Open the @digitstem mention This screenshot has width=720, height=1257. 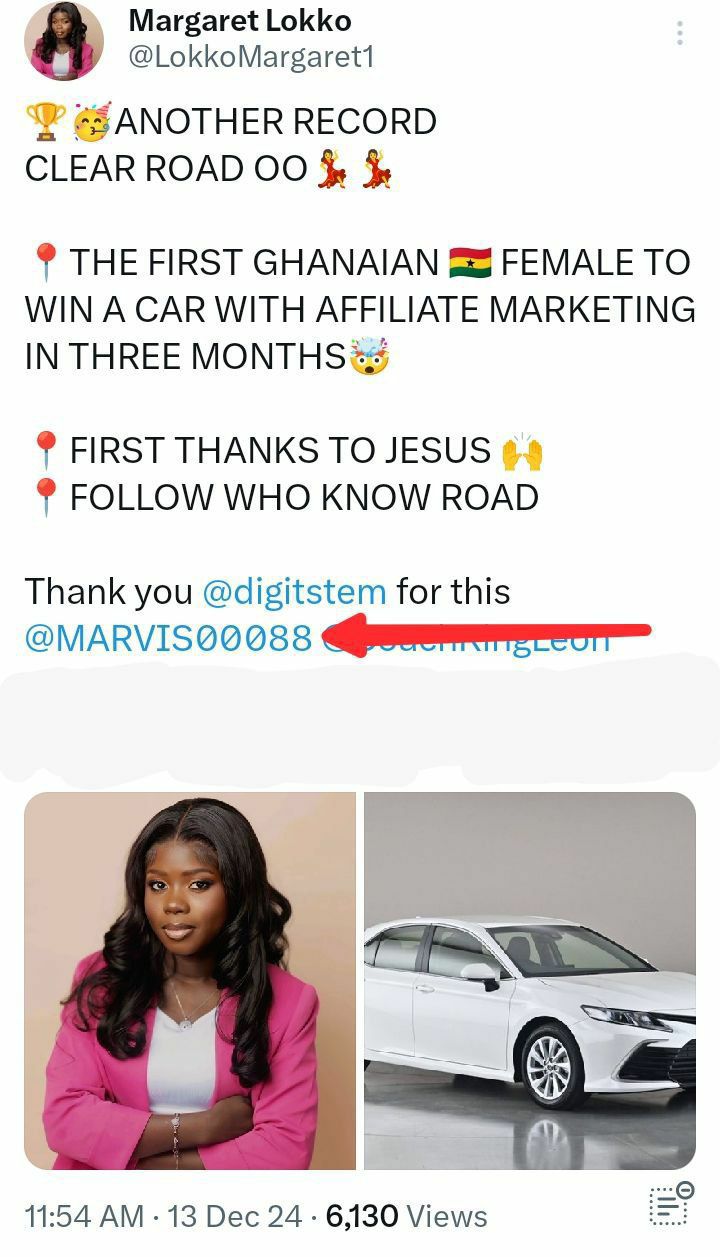click(294, 592)
